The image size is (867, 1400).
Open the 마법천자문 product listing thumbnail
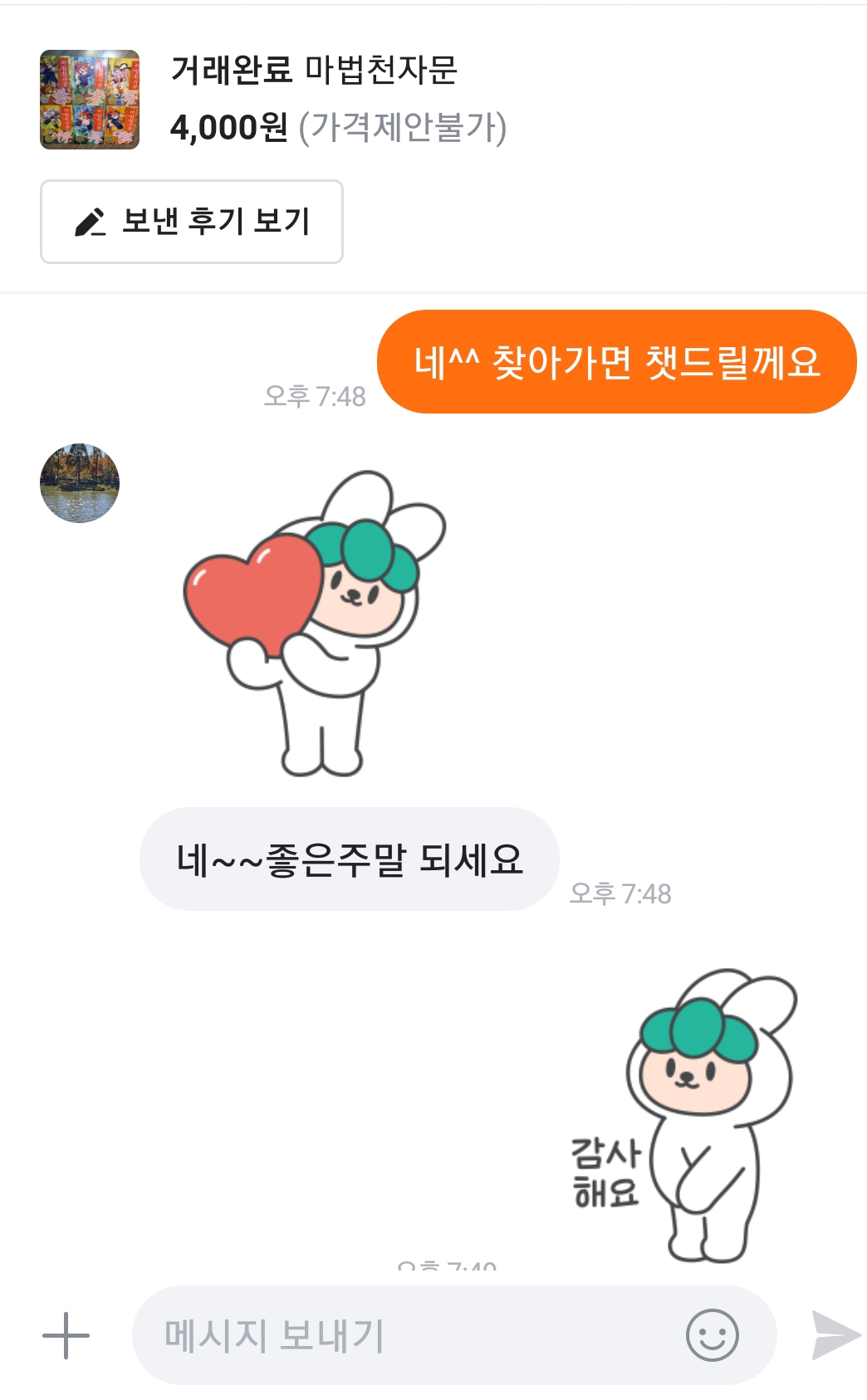click(x=90, y=100)
